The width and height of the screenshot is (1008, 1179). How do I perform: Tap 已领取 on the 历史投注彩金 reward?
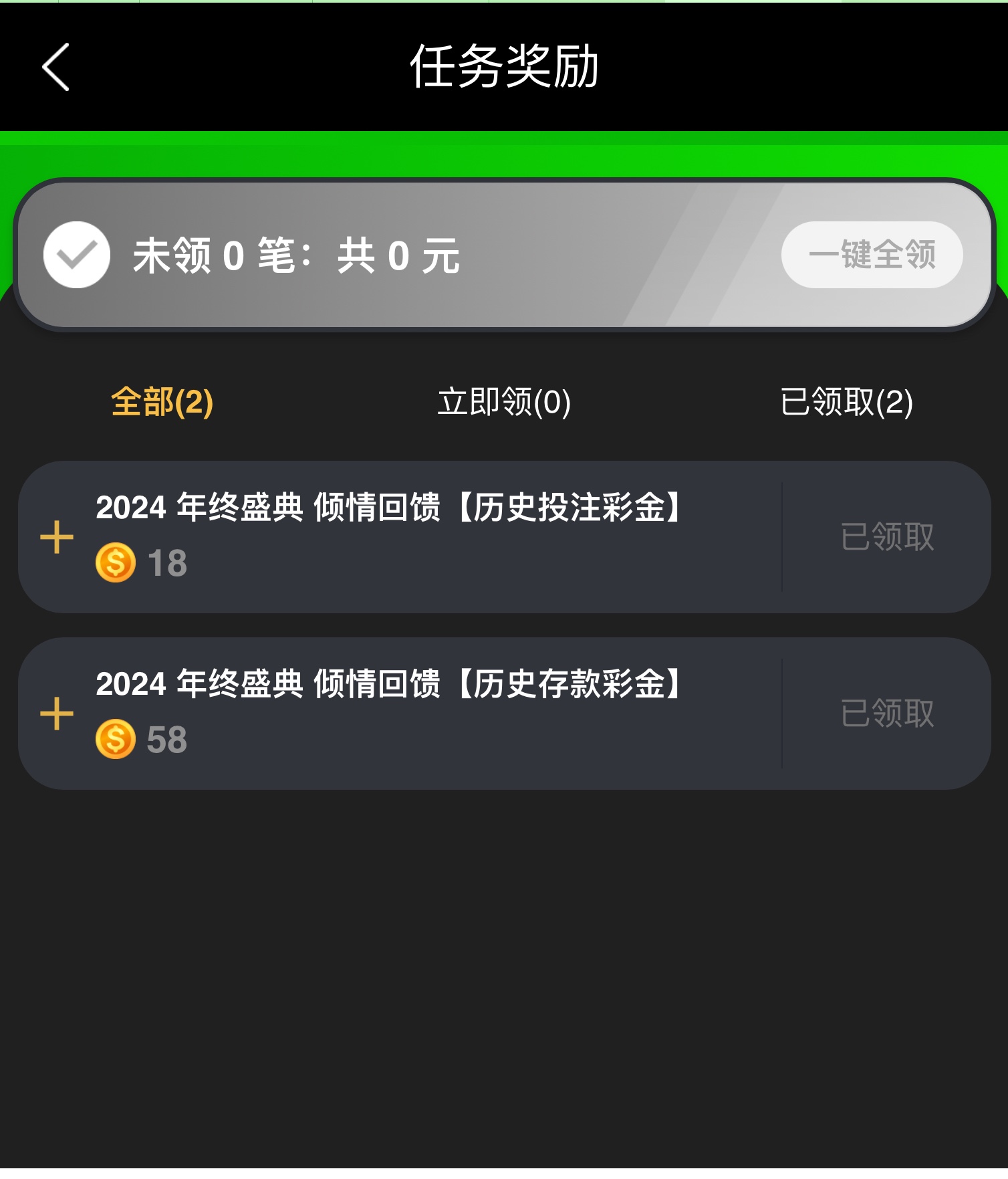pyautogui.click(x=886, y=537)
